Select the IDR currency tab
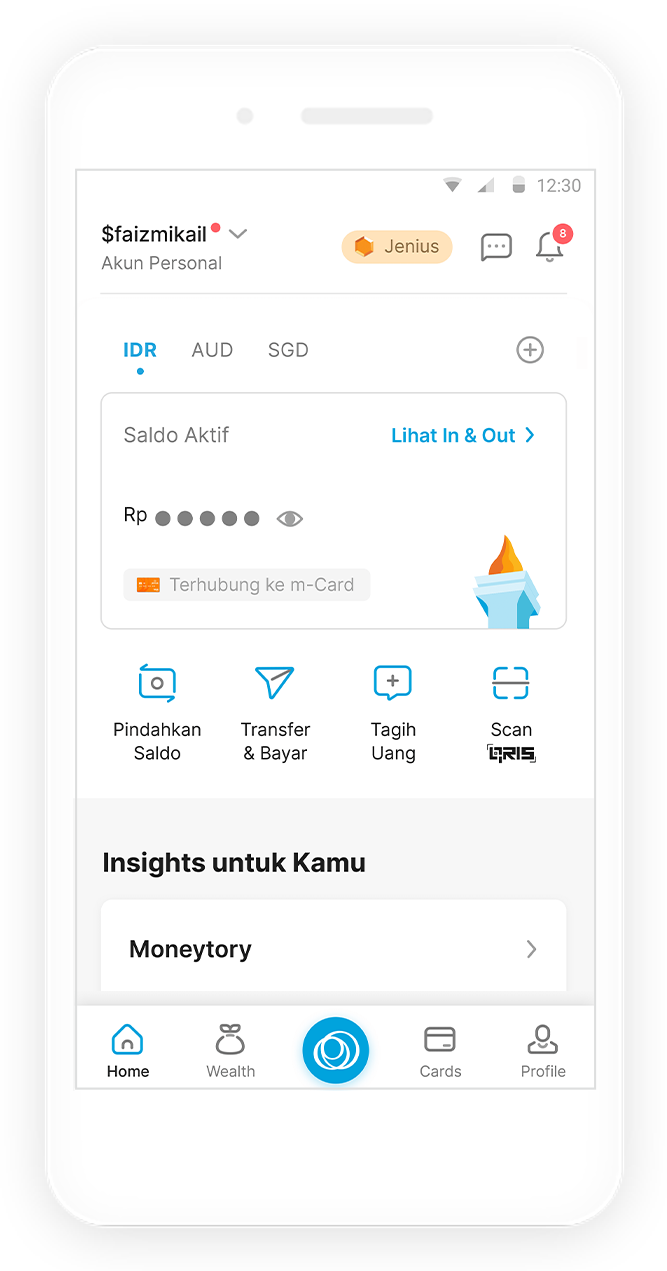The height and width of the screenshot is (1271, 667). click(140, 350)
